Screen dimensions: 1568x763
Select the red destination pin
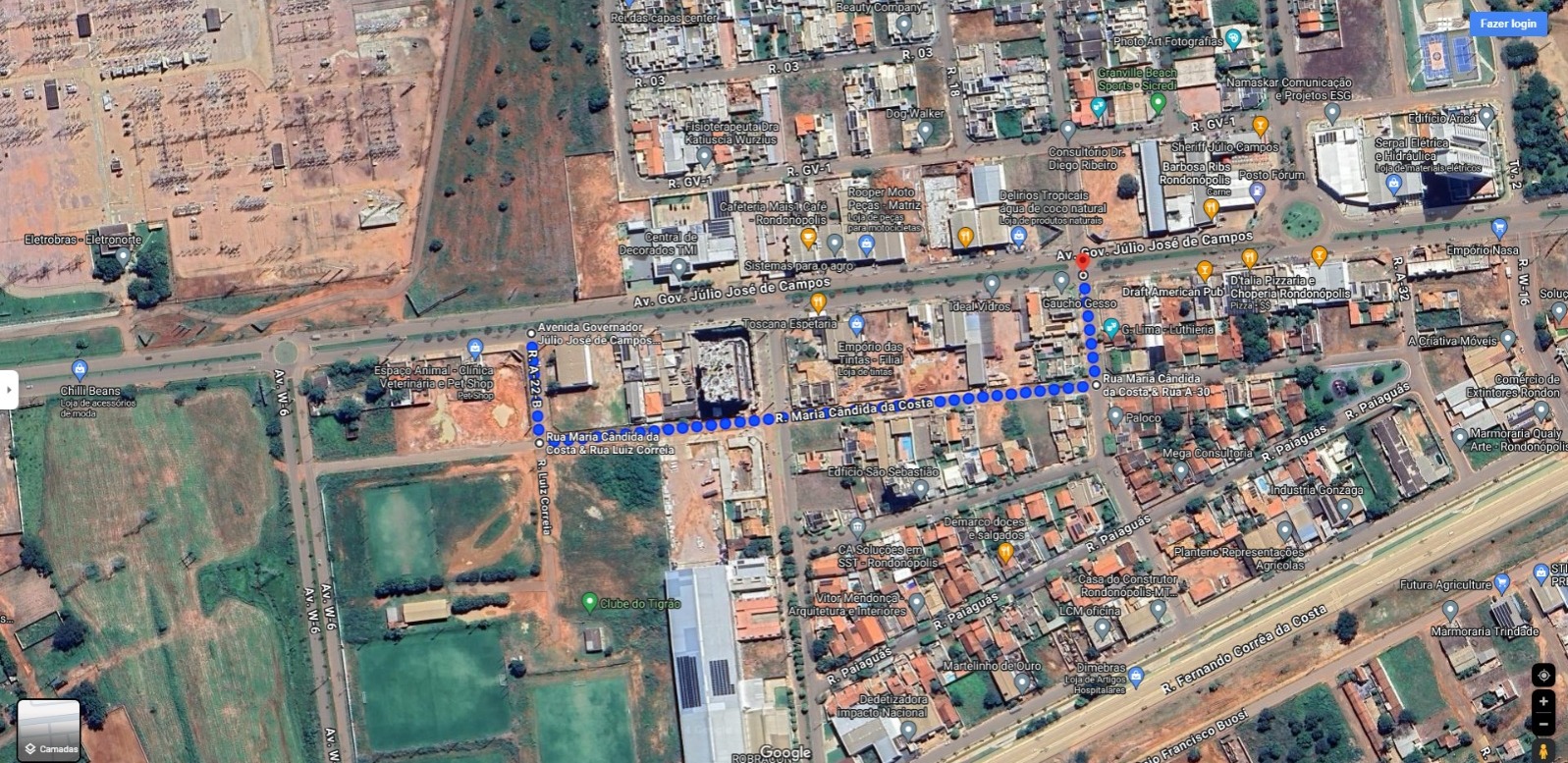1082,262
